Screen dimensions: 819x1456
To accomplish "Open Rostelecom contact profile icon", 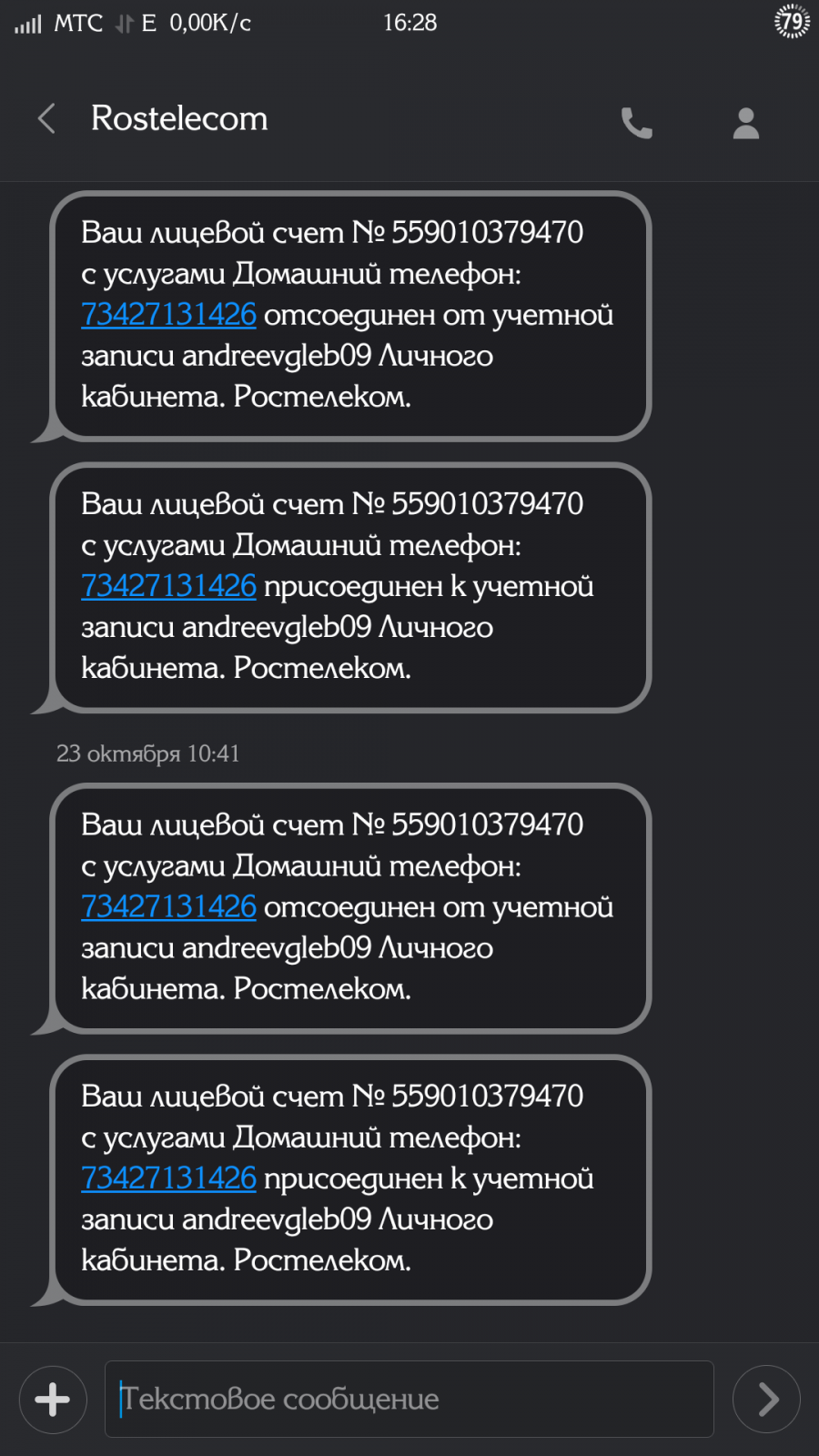I will (x=745, y=123).
